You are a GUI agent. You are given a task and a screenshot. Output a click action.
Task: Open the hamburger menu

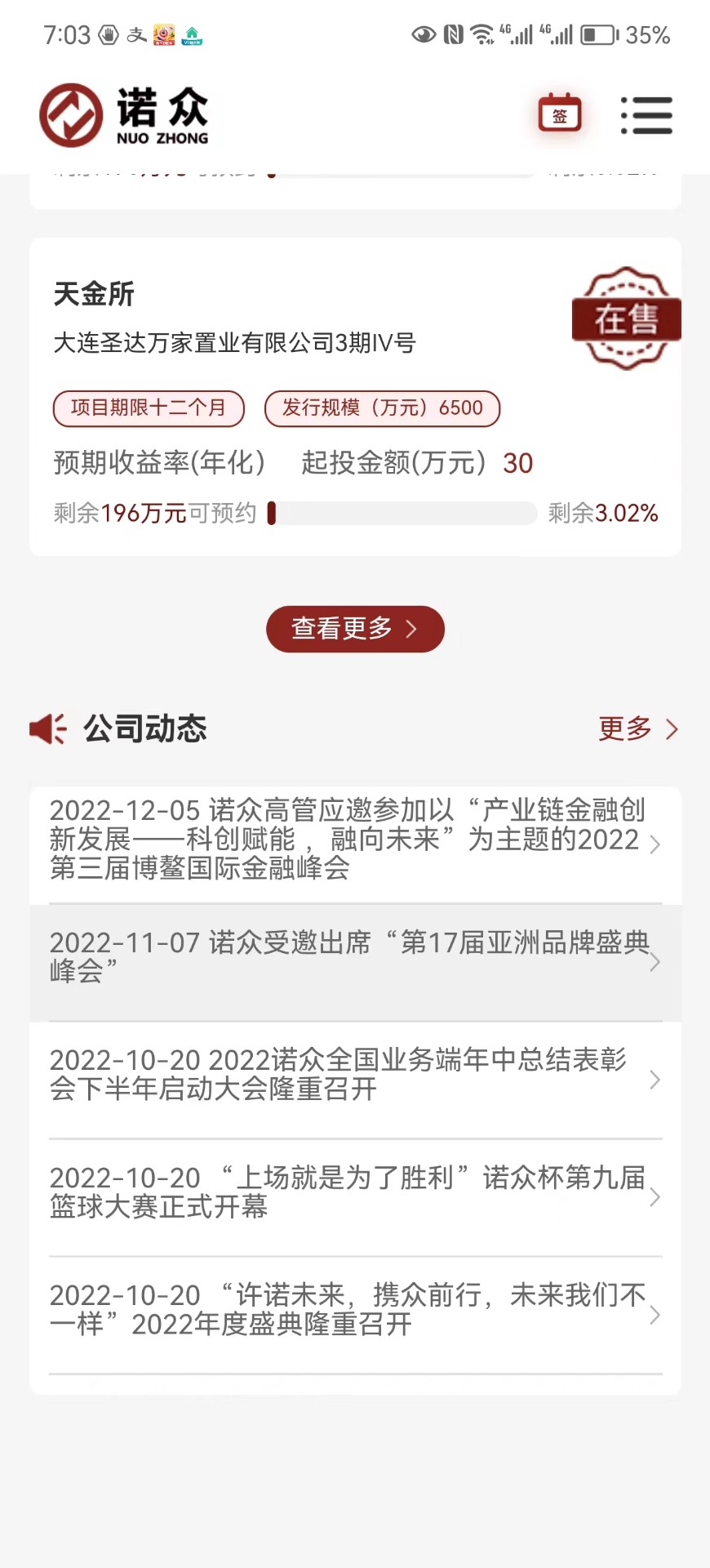pos(646,115)
